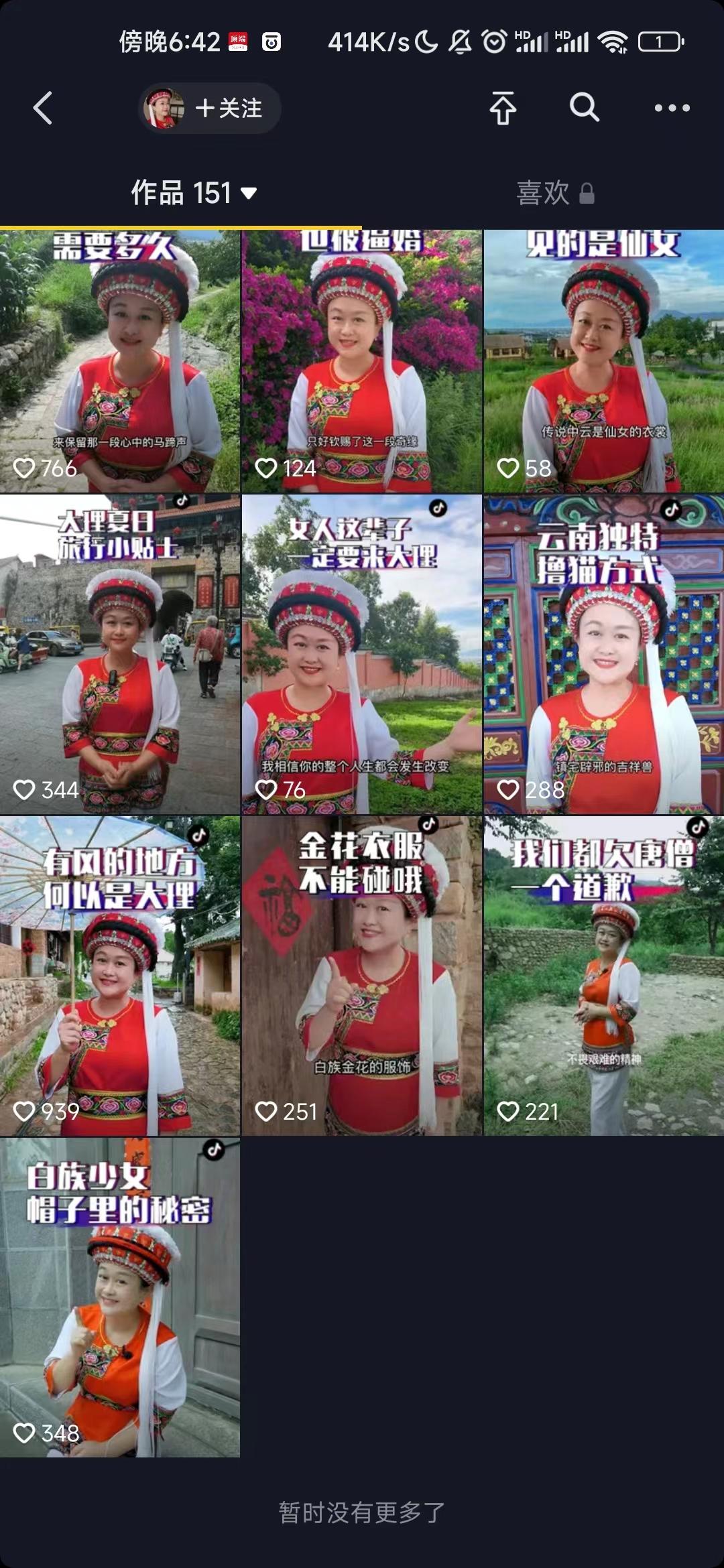The image size is (724, 1568).
Task: Search this creator's videos
Action: click(584, 107)
